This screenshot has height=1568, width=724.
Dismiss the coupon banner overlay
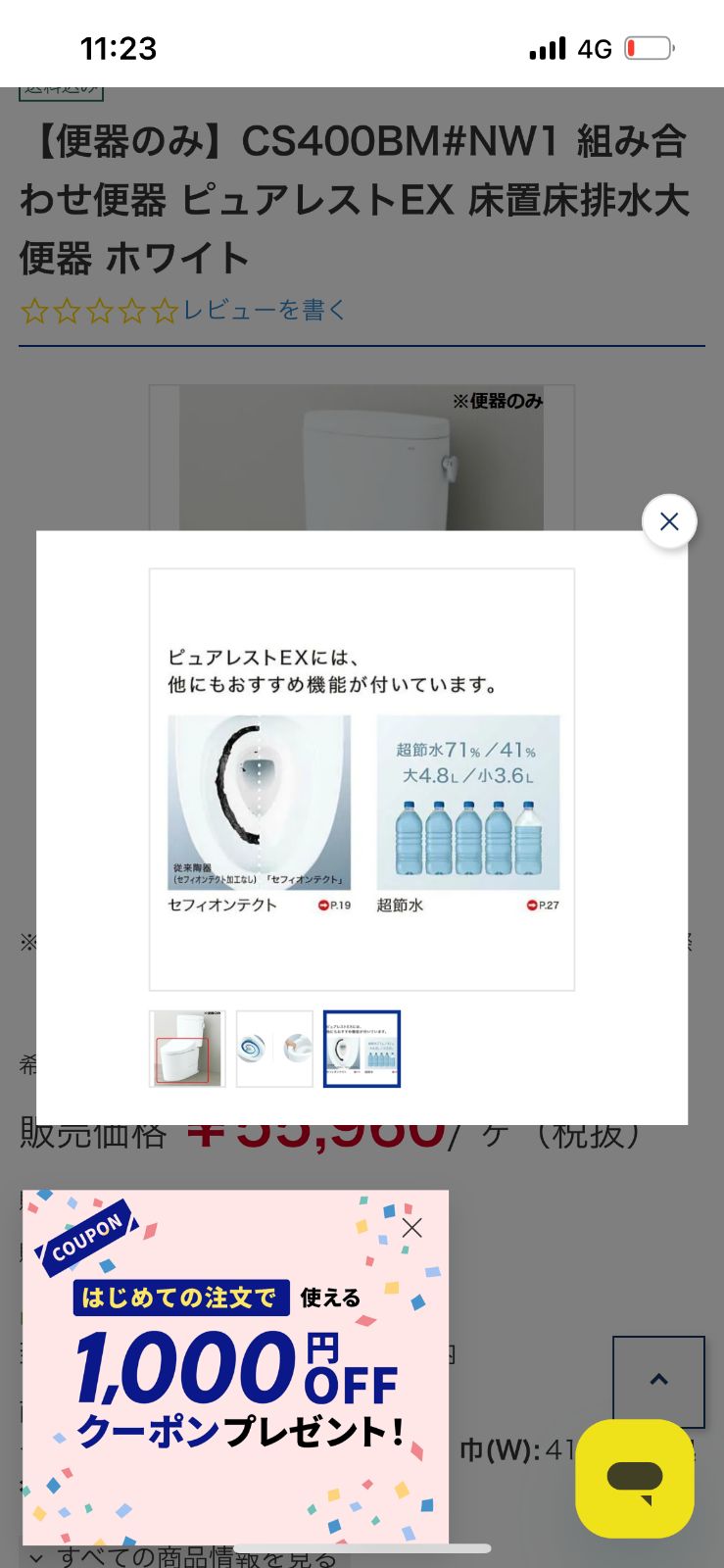tap(410, 1227)
